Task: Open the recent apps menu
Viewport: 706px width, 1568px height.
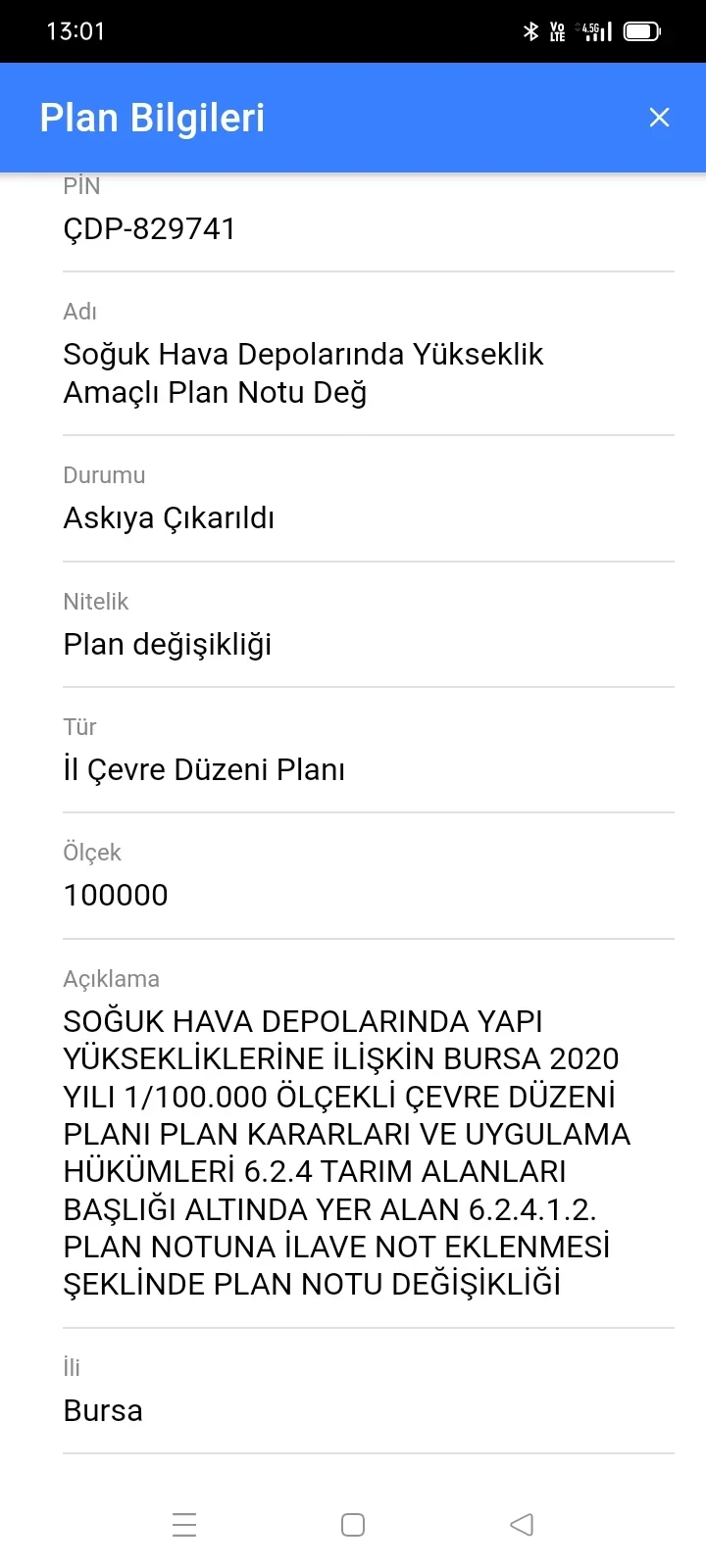Action: [184, 1524]
